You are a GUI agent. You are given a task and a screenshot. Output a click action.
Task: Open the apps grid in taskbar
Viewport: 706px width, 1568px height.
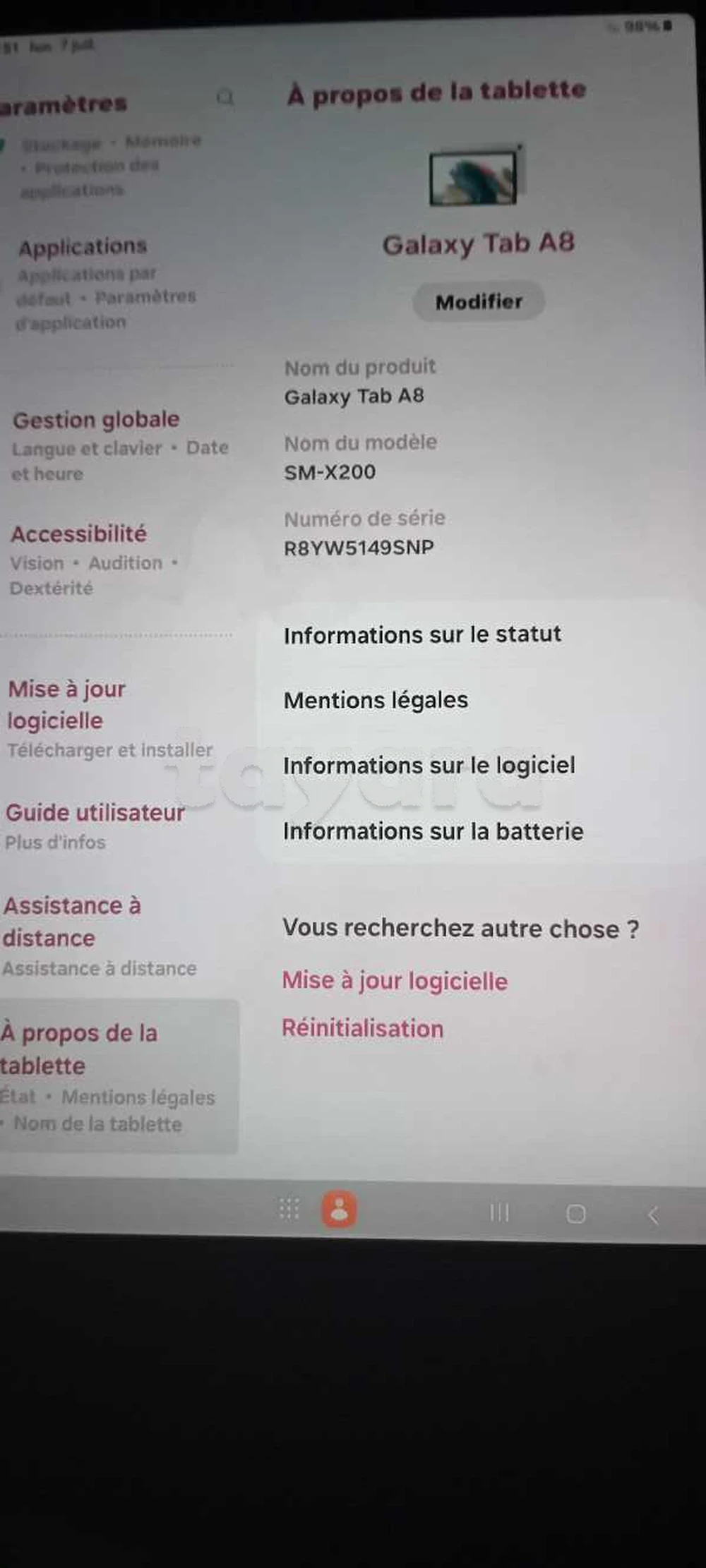pyautogui.click(x=289, y=1209)
